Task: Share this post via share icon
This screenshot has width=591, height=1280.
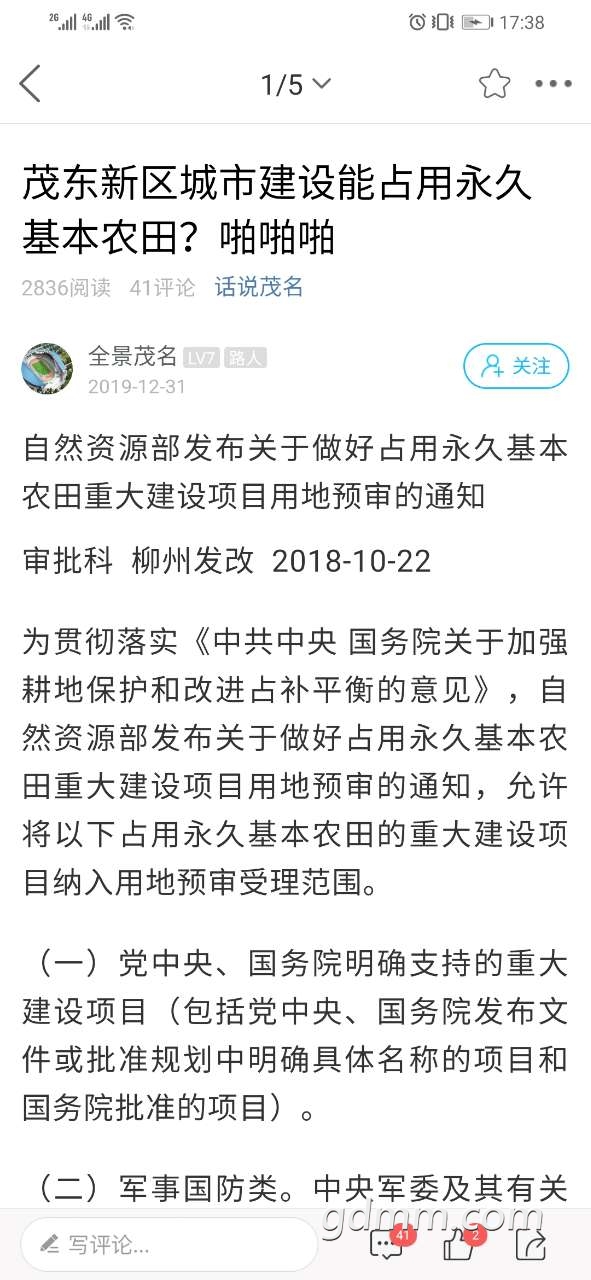Action: click(x=531, y=1244)
